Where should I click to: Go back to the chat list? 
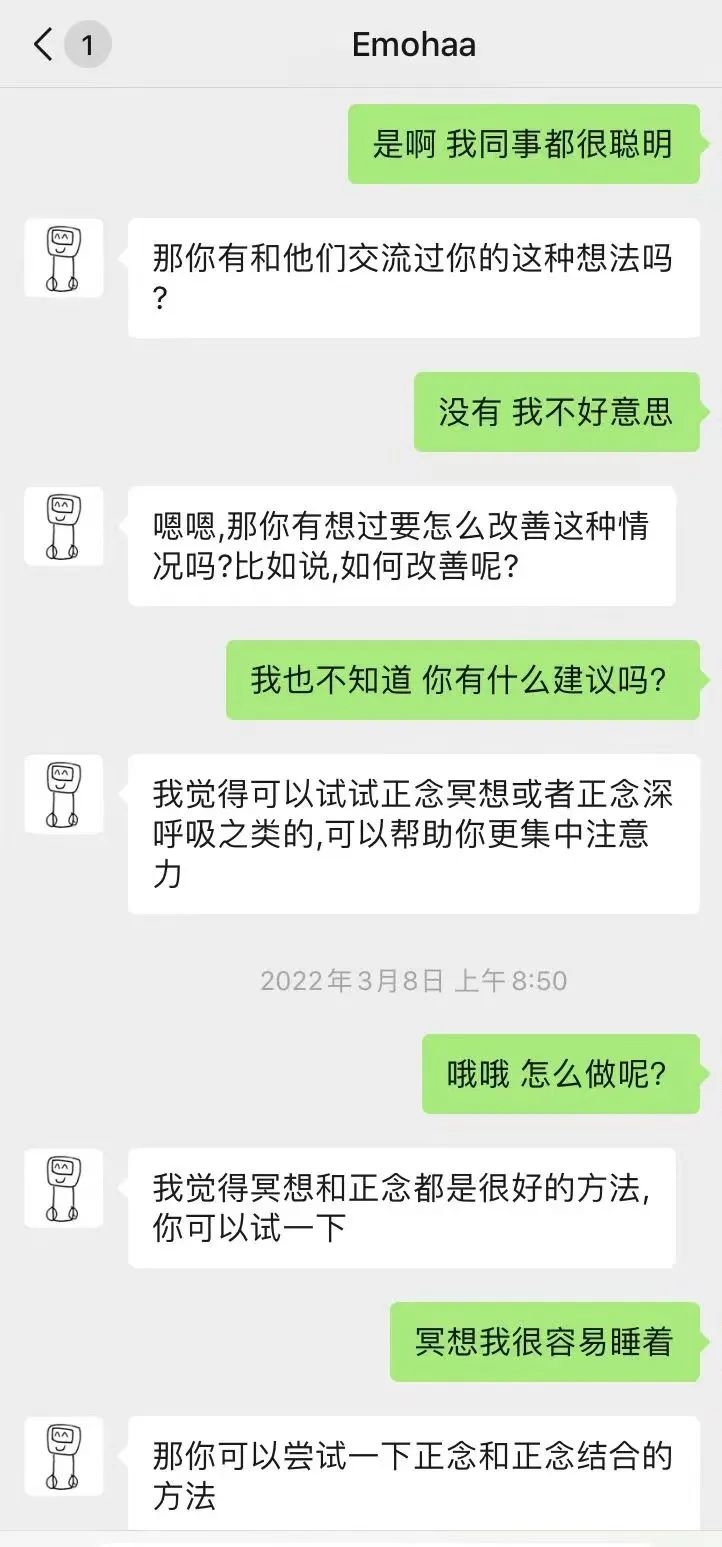tap(43, 45)
